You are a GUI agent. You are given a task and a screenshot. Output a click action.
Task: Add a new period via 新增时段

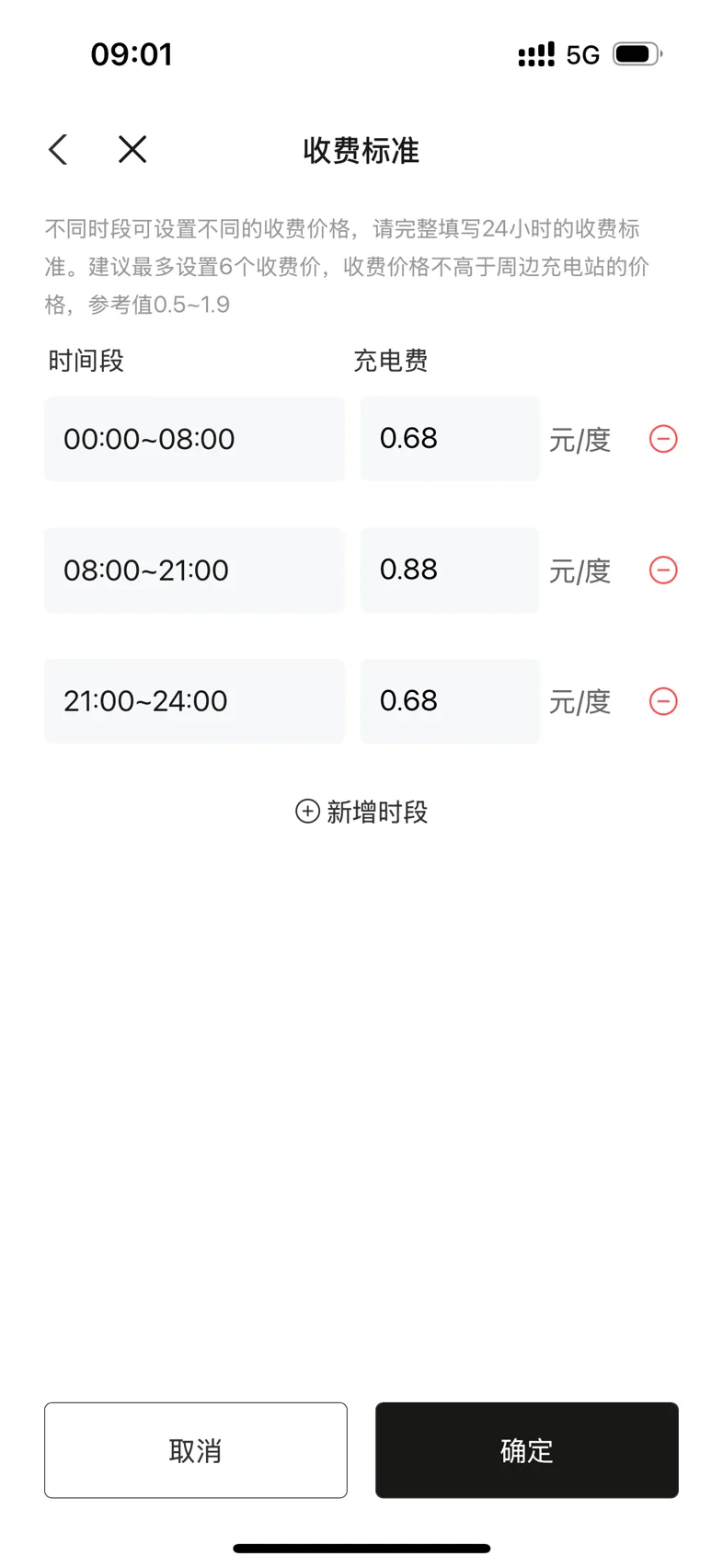point(361,812)
